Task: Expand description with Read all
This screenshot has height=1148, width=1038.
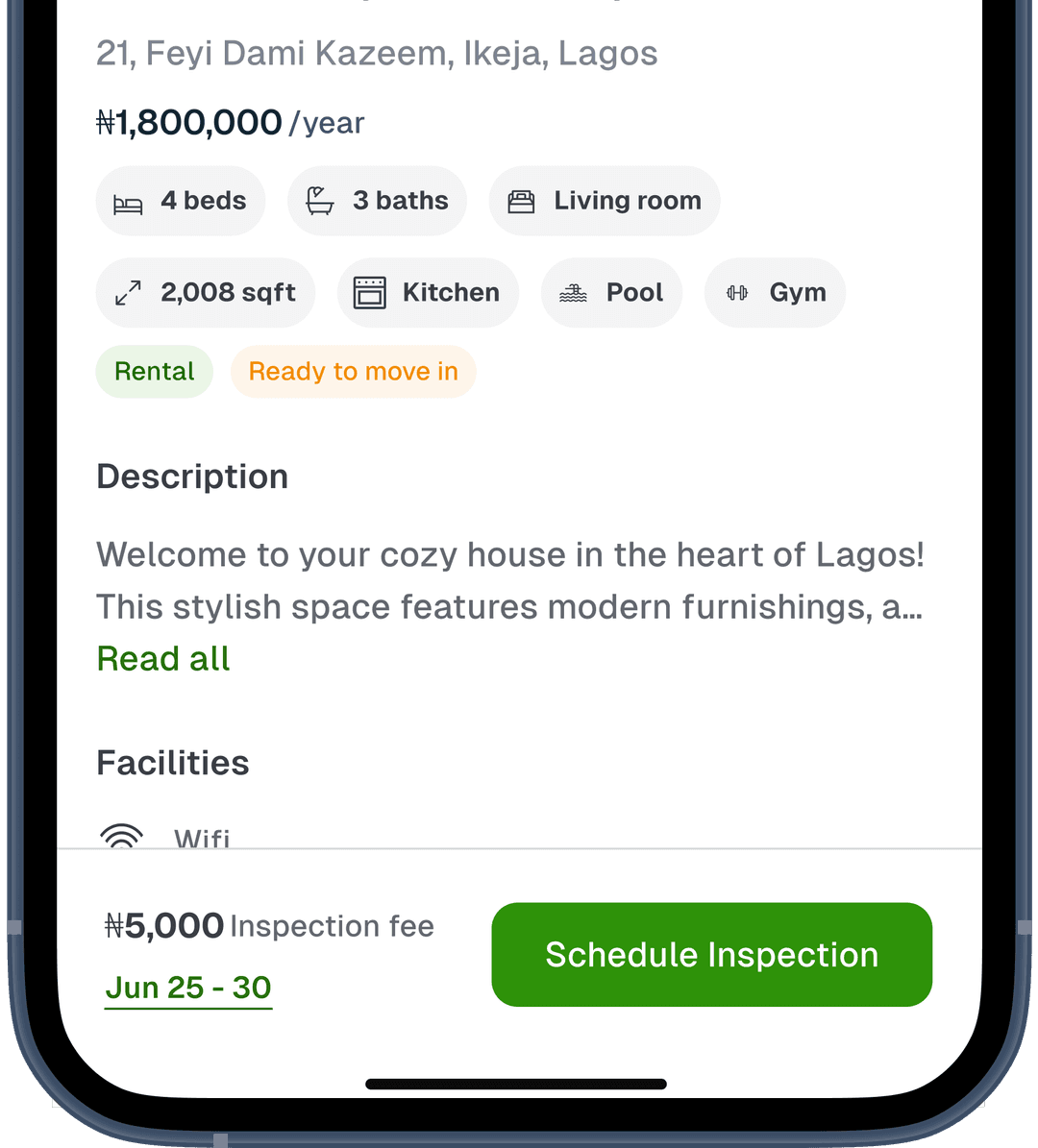Action: point(163,659)
